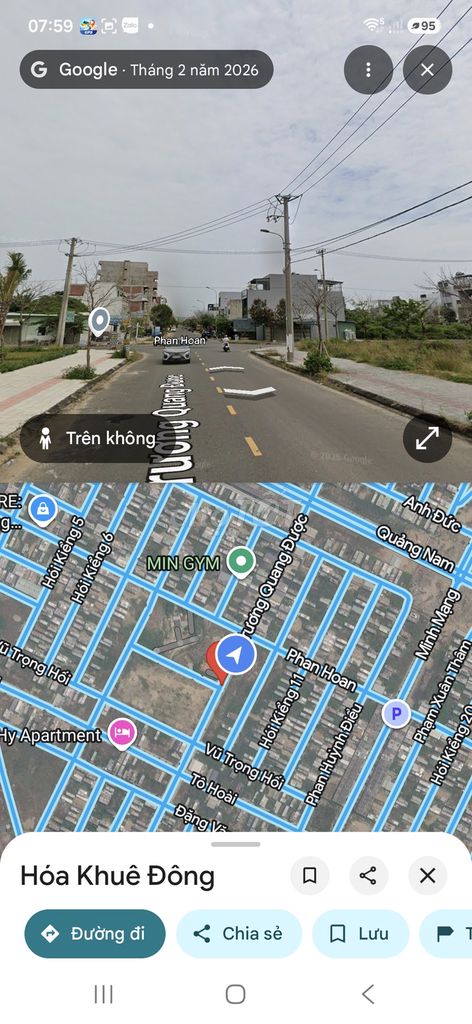Save Hóa Khuê Đông with bookmark icon
This screenshot has width=472, height=1024.
[x=309, y=875]
